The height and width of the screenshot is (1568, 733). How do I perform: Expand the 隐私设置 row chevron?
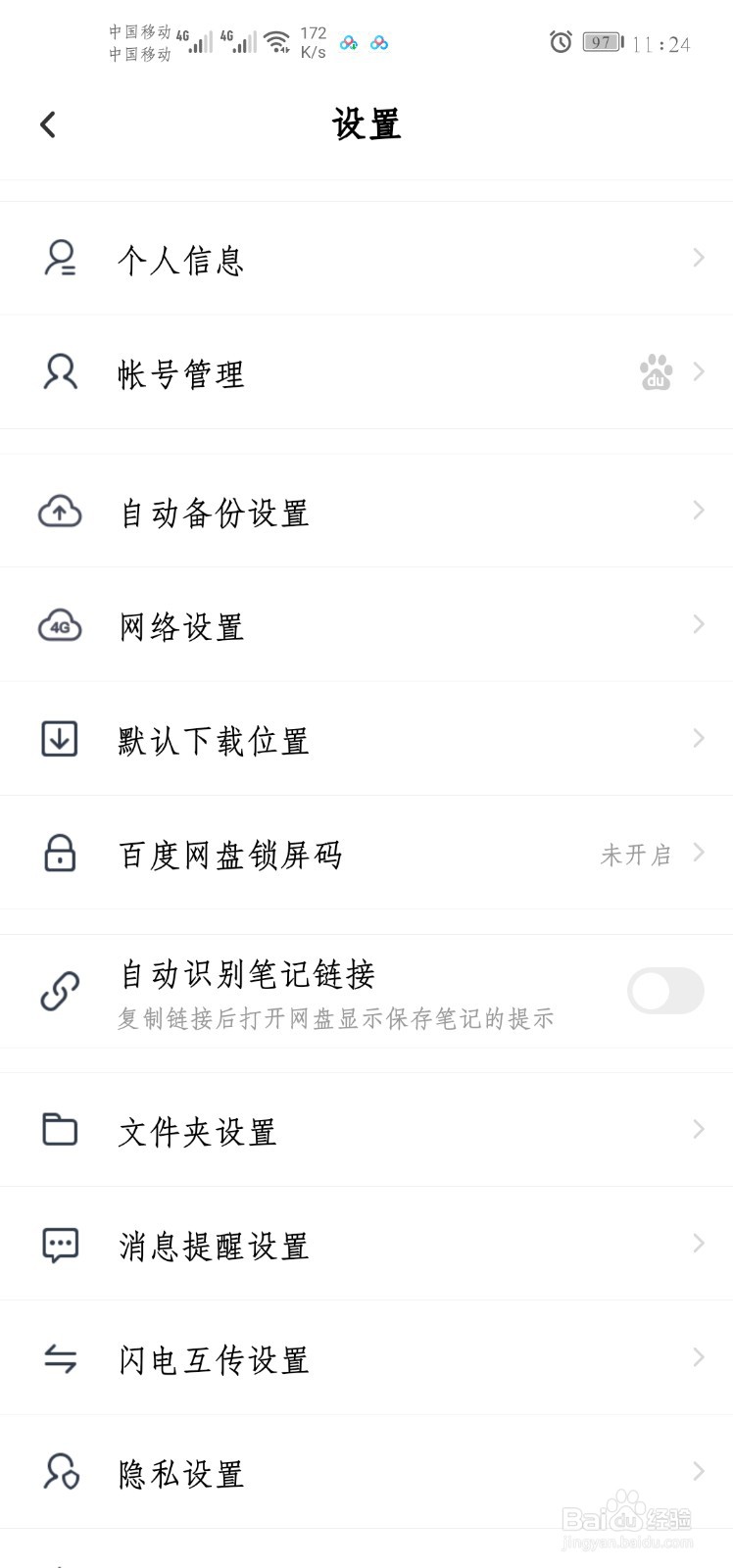tap(698, 1473)
